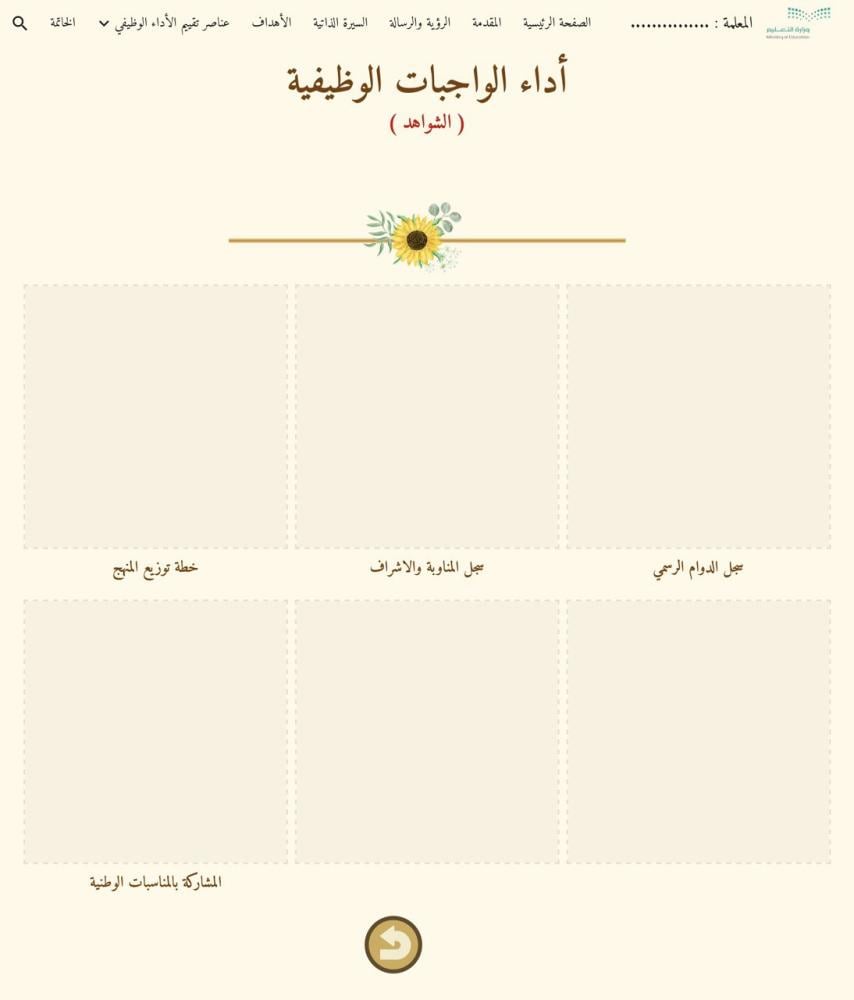This screenshot has height=1000, width=854.
Task: Open the المقدمة page
Action: (x=486, y=23)
